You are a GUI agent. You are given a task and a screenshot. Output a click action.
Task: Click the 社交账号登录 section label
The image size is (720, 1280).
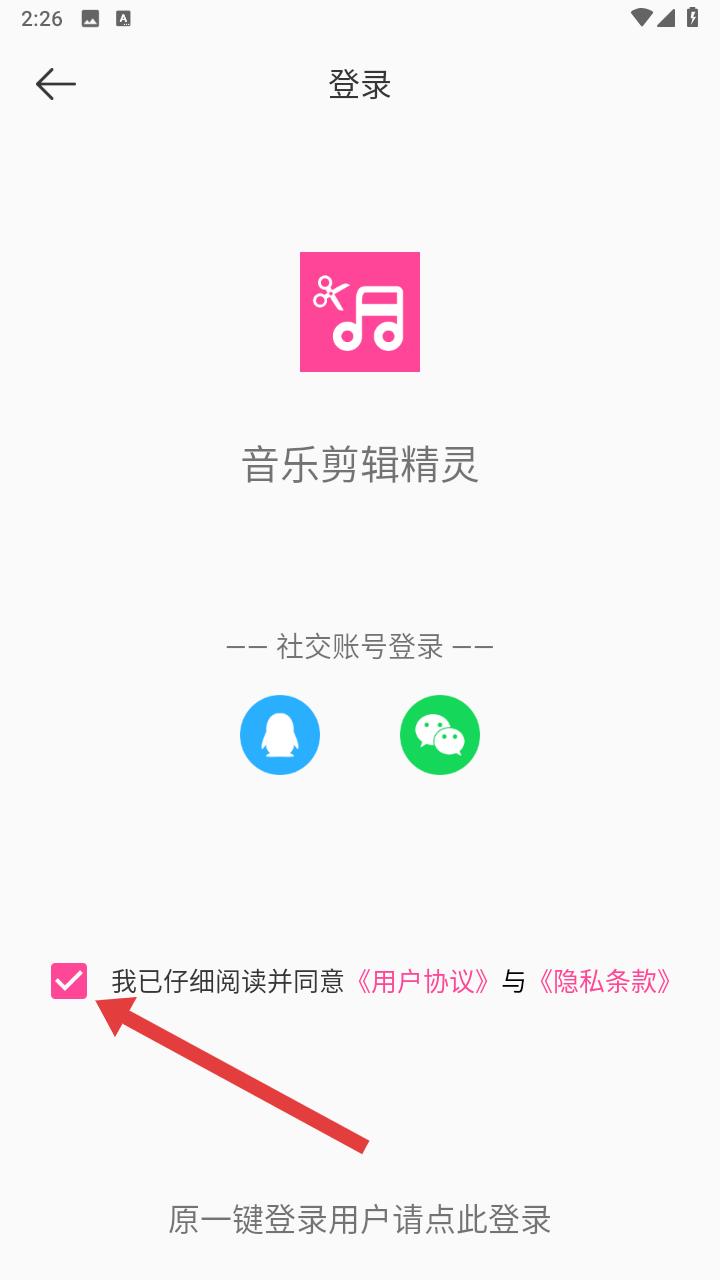pyautogui.click(x=360, y=645)
